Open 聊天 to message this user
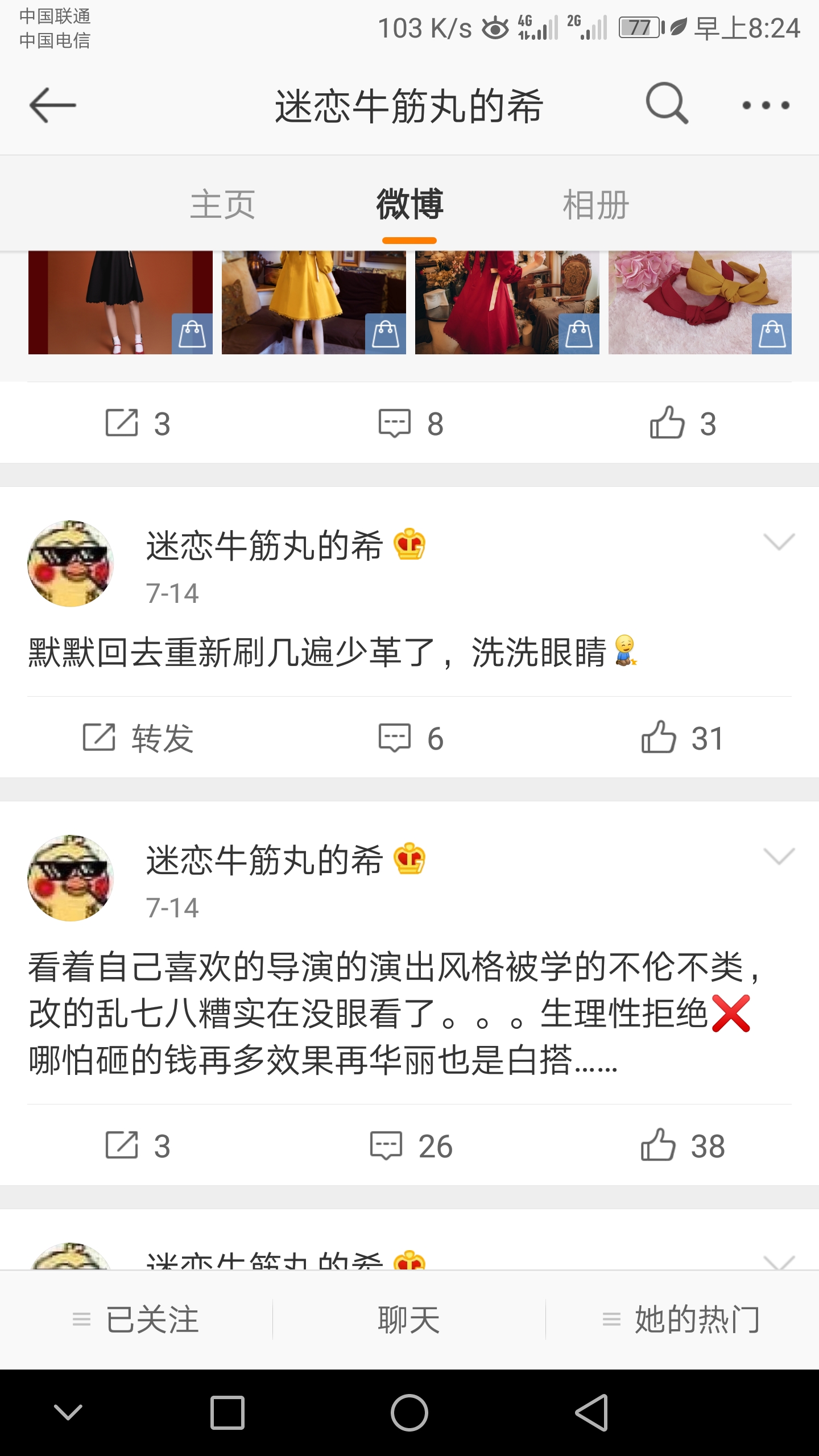 (x=409, y=1319)
